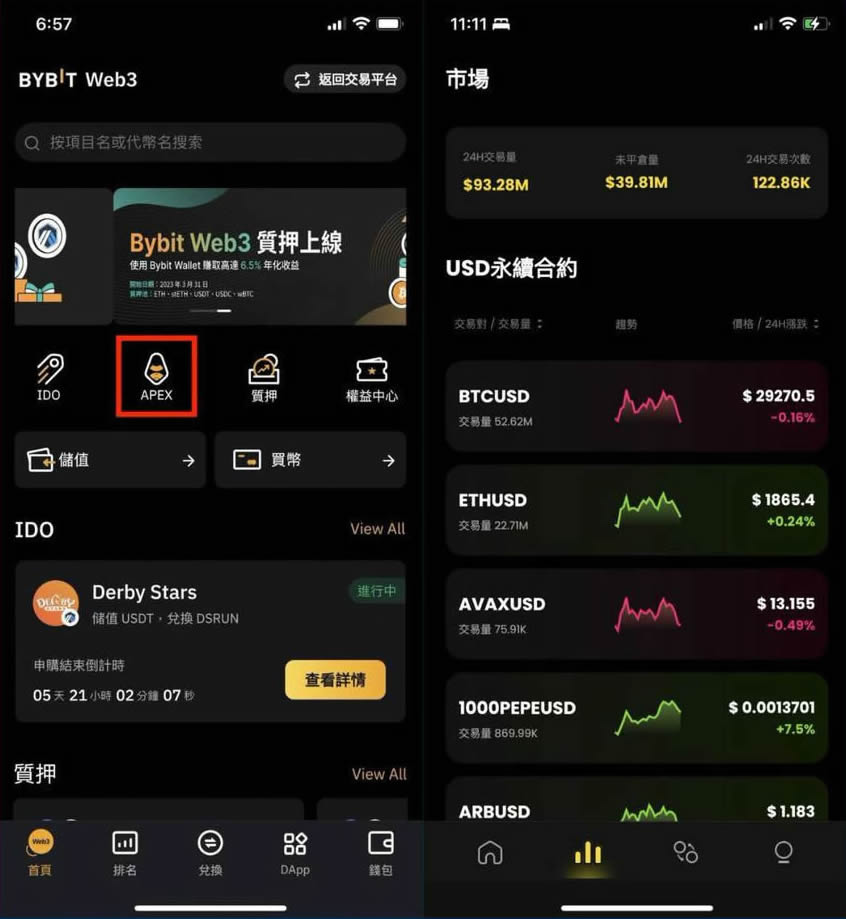Open the 質押 staking shortcut
Viewport: 846px width, 919px height.
tap(264, 378)
